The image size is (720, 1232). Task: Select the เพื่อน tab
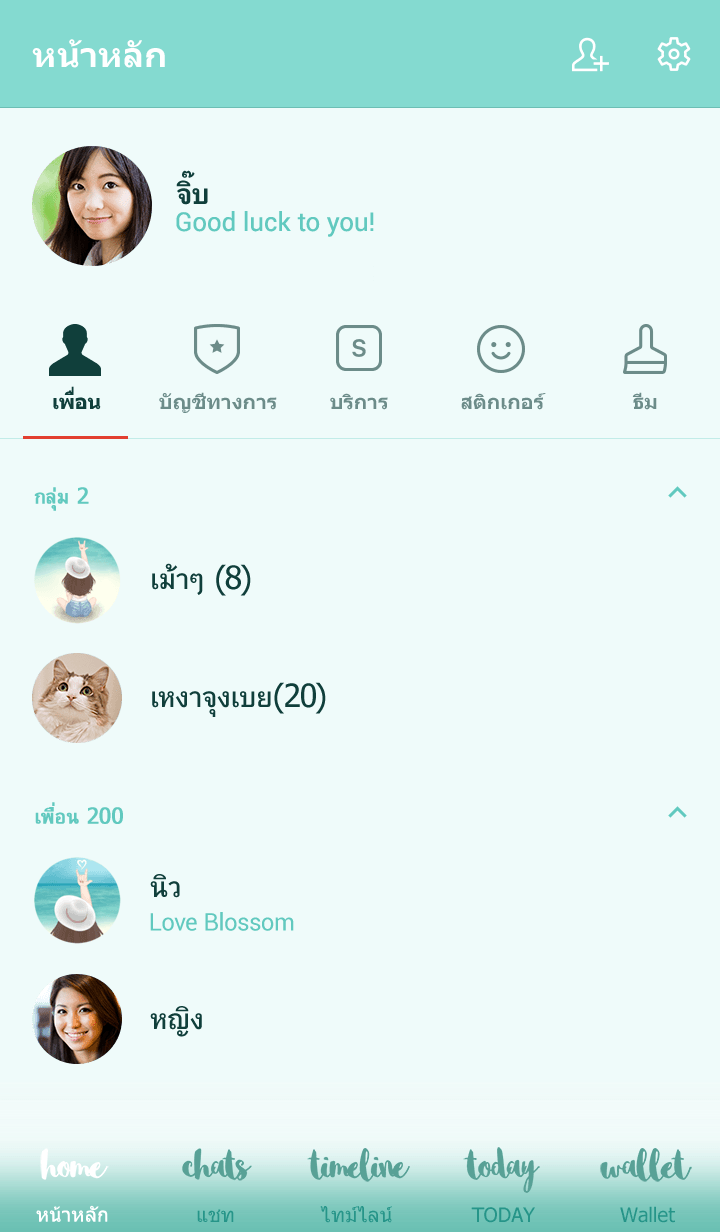[x=76, y=370]
